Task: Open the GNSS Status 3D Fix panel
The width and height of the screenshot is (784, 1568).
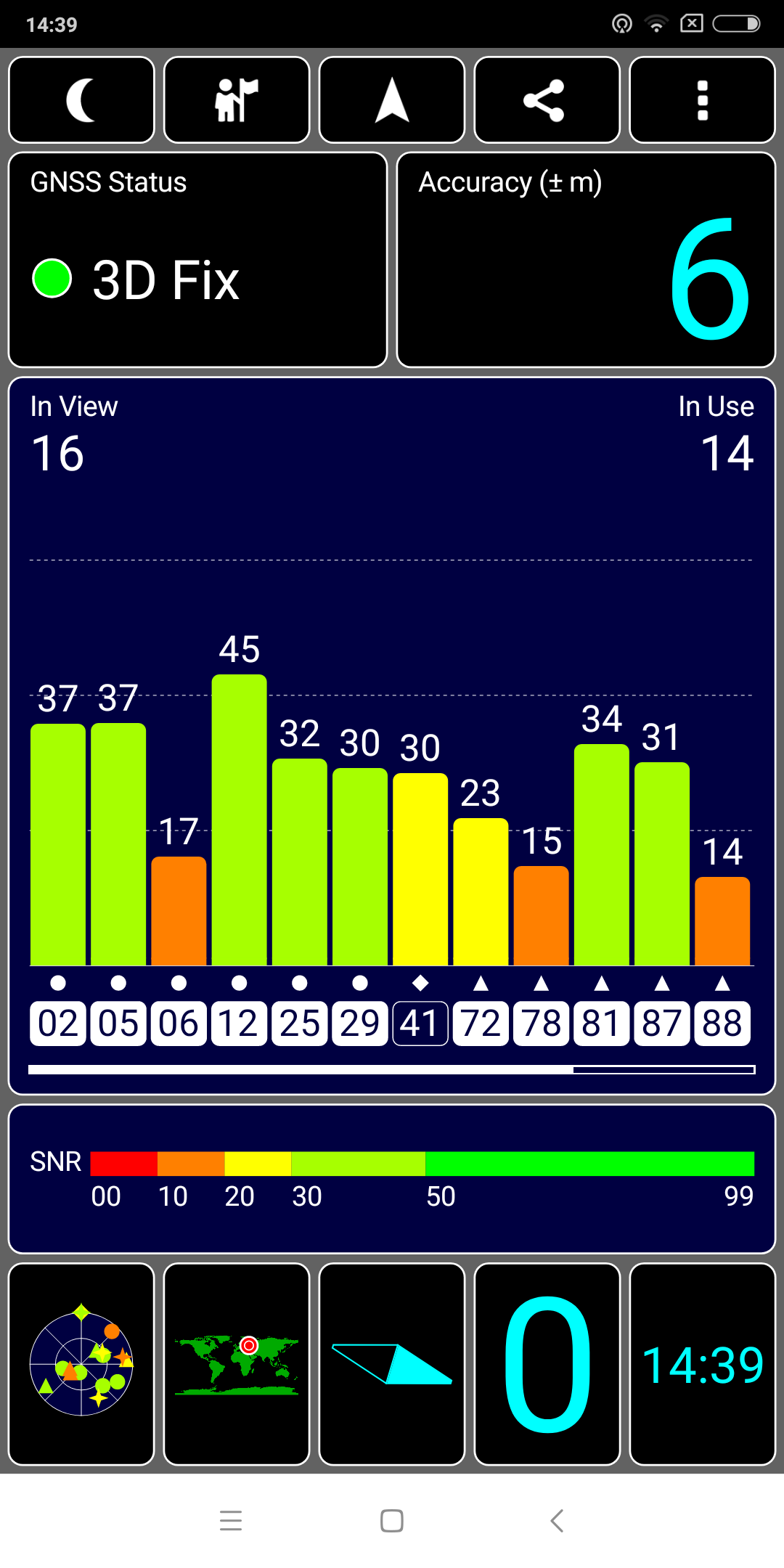Action: coord(197,260)
